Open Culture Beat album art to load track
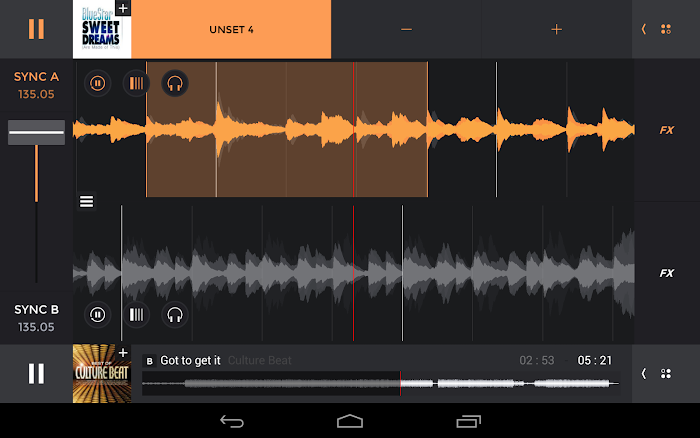700x438 pixels. coord(101,374)
